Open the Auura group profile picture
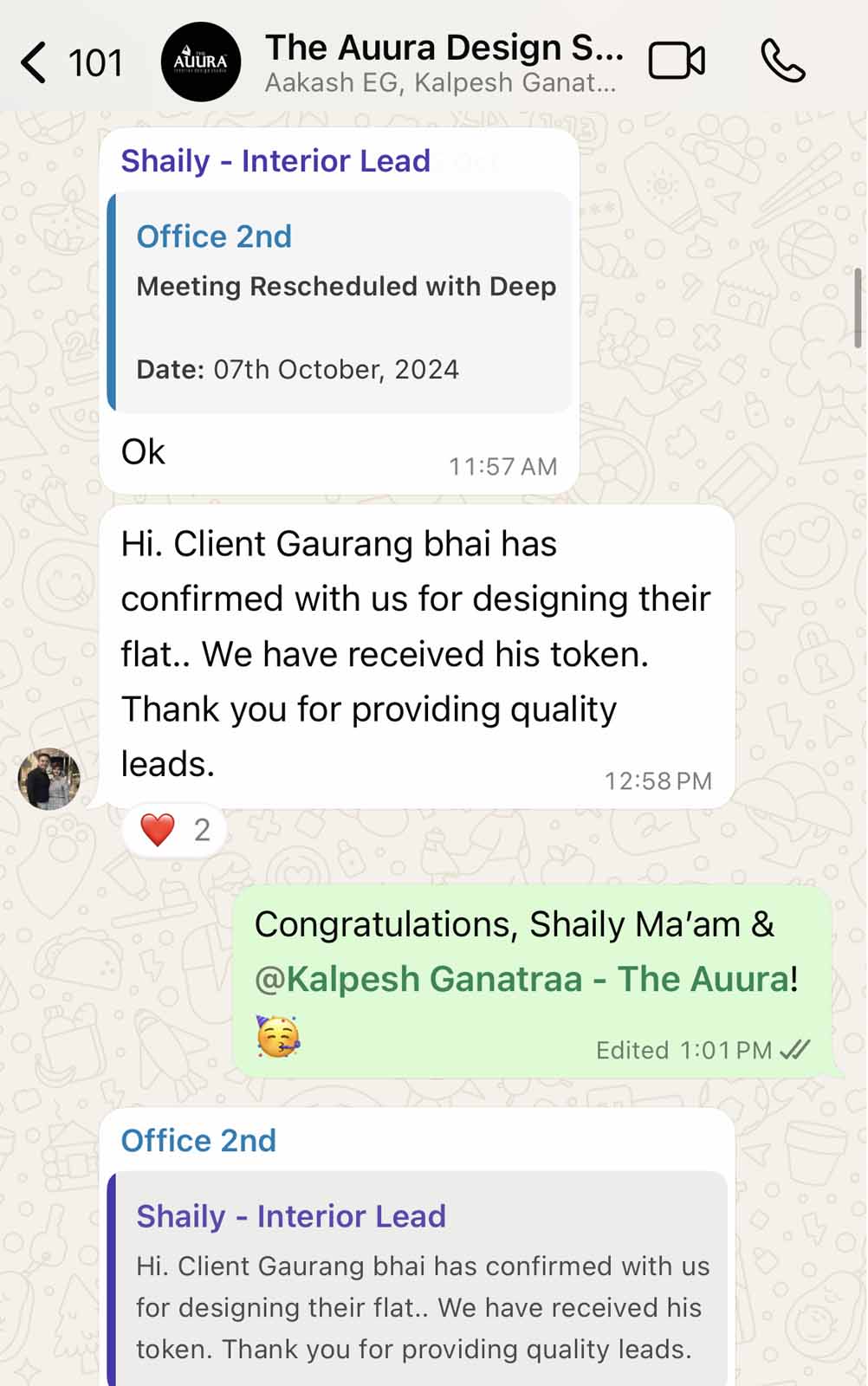This screenshot has height=1386, width=868. pos(201,62)
